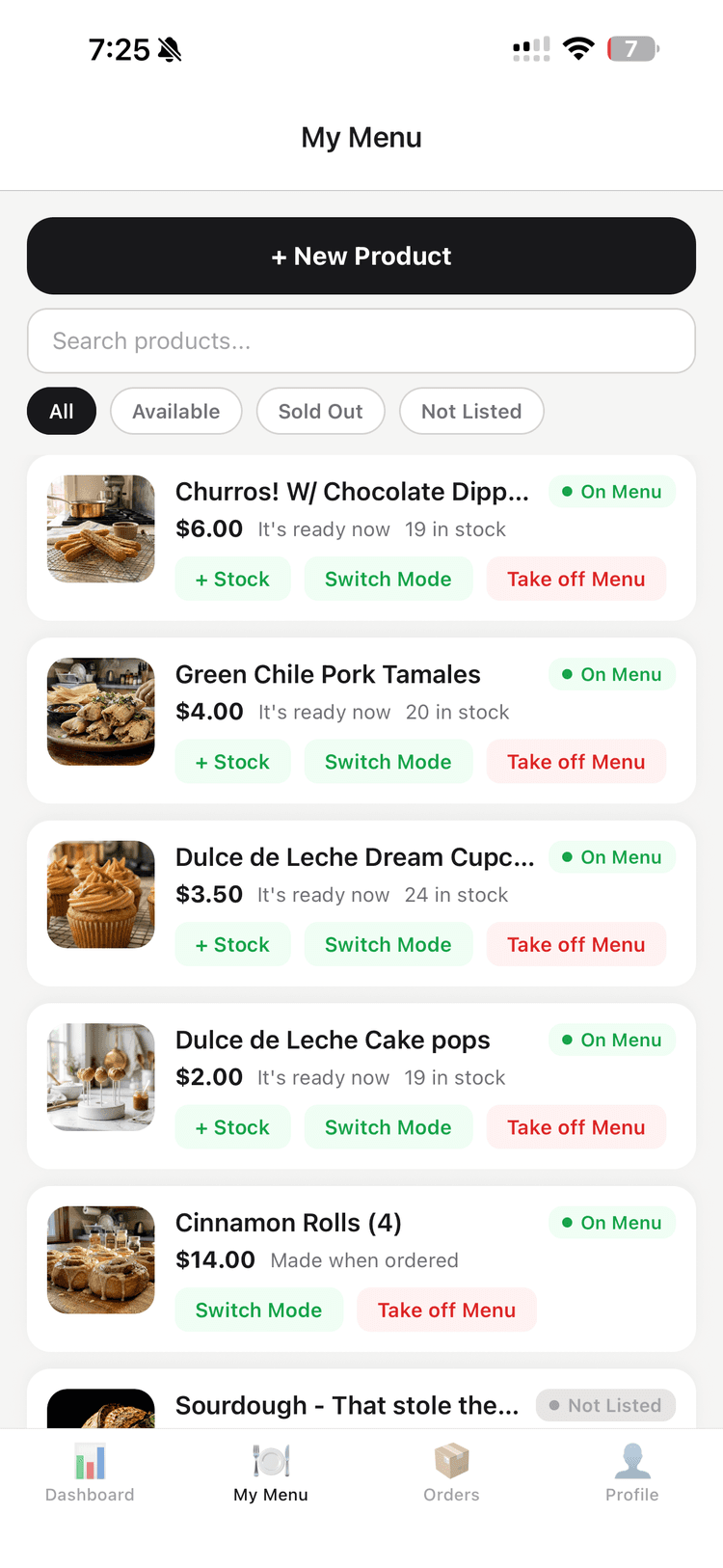Image resolution: width=723 pixels, height=1568 pixels.
Task: Toggle the Not Listed badge on Sourdough
Action: tap(605, 1405)
